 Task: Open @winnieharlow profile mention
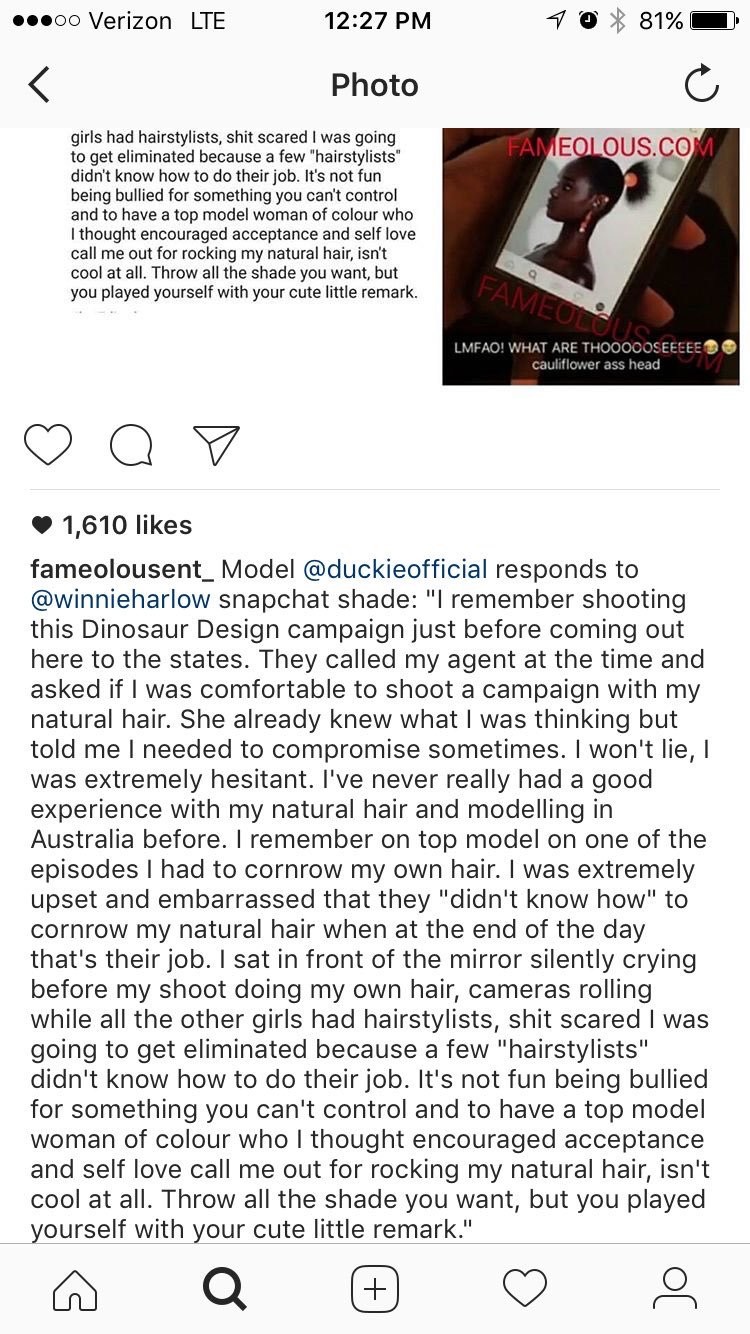pos(120,600)
